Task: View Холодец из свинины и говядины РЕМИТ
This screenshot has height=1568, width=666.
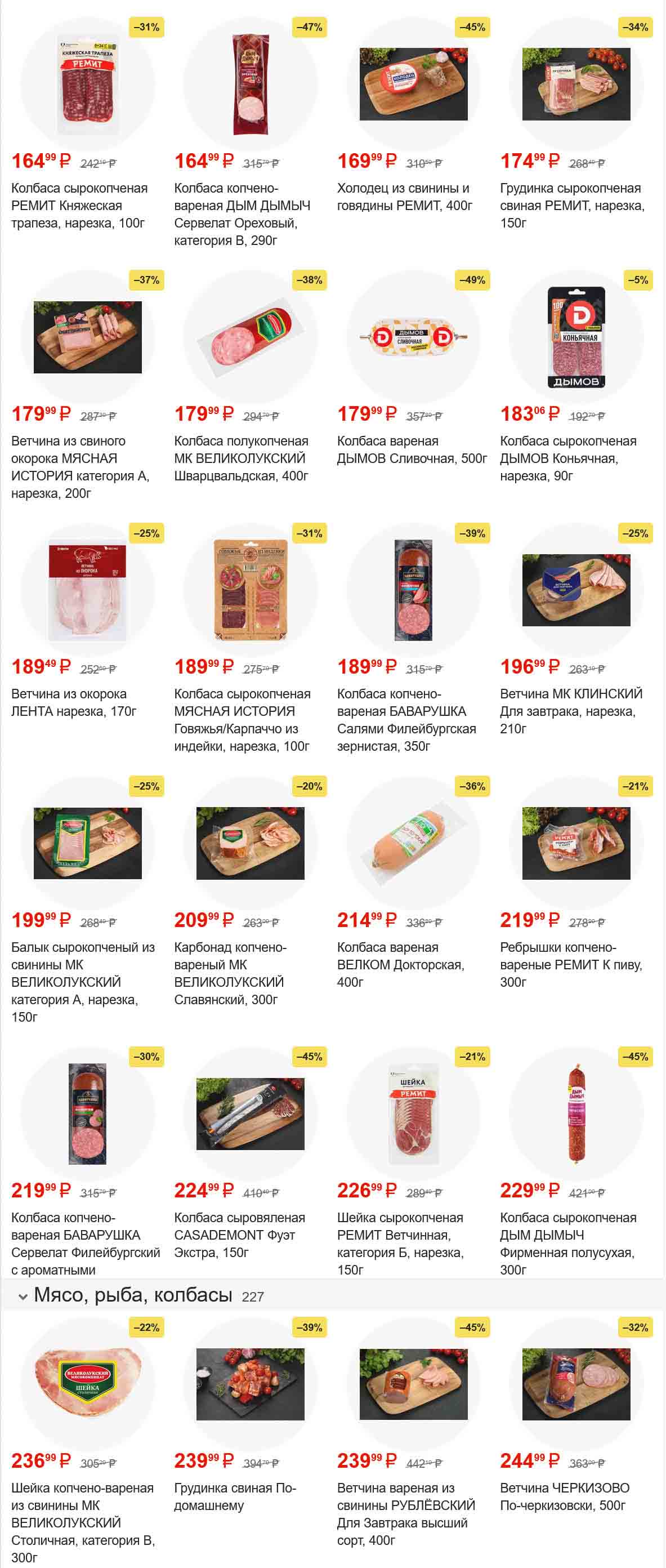Action: (413, 84)
